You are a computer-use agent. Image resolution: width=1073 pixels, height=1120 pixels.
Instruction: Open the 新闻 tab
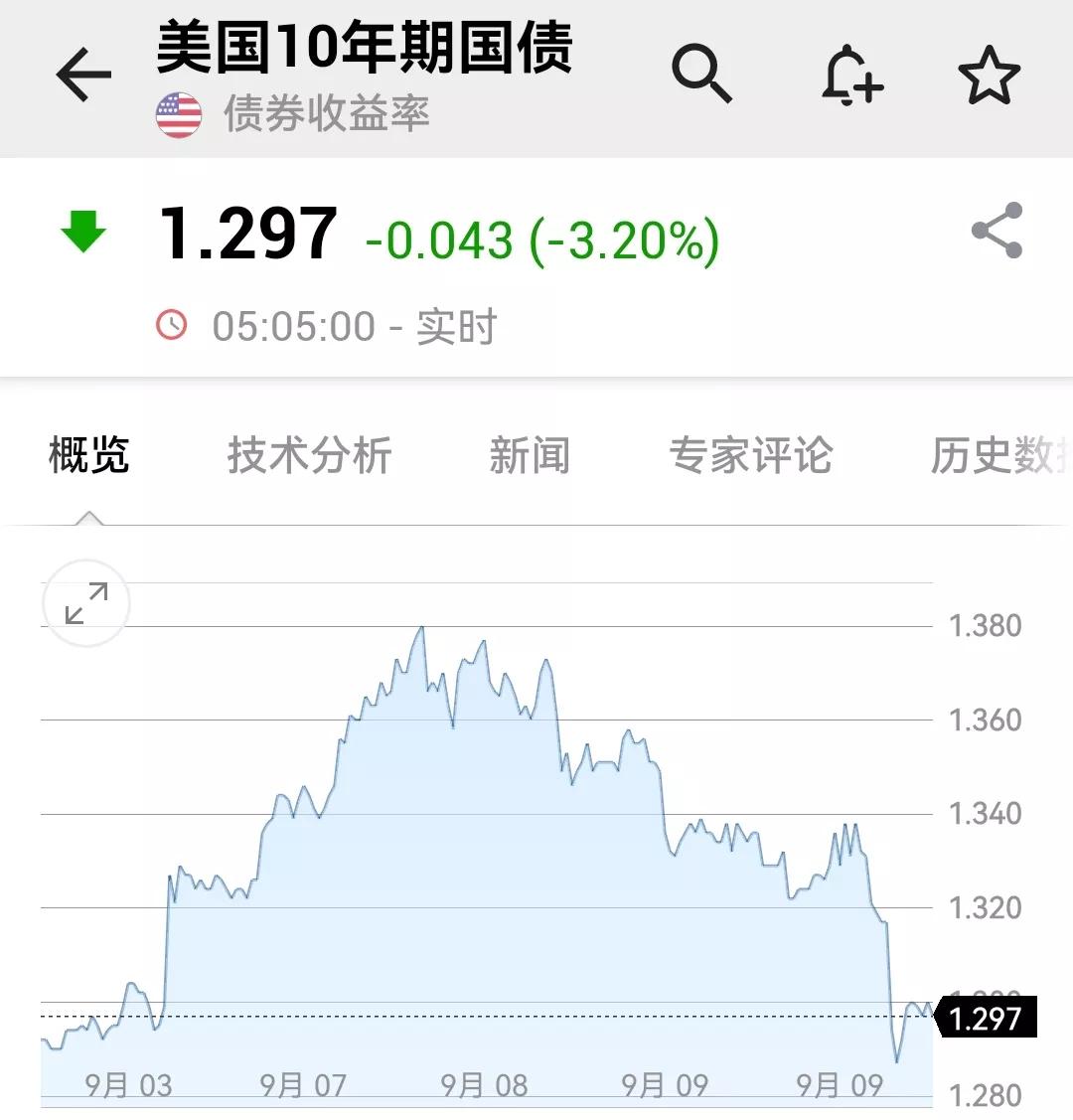[530, 454]
